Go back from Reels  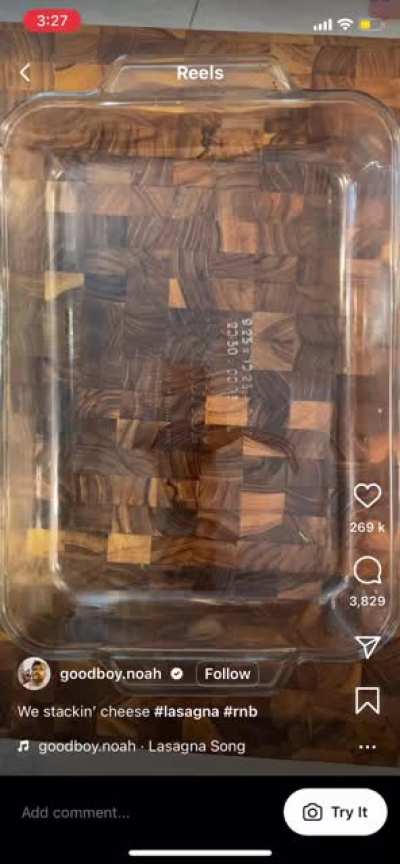[x=25, y=73]
